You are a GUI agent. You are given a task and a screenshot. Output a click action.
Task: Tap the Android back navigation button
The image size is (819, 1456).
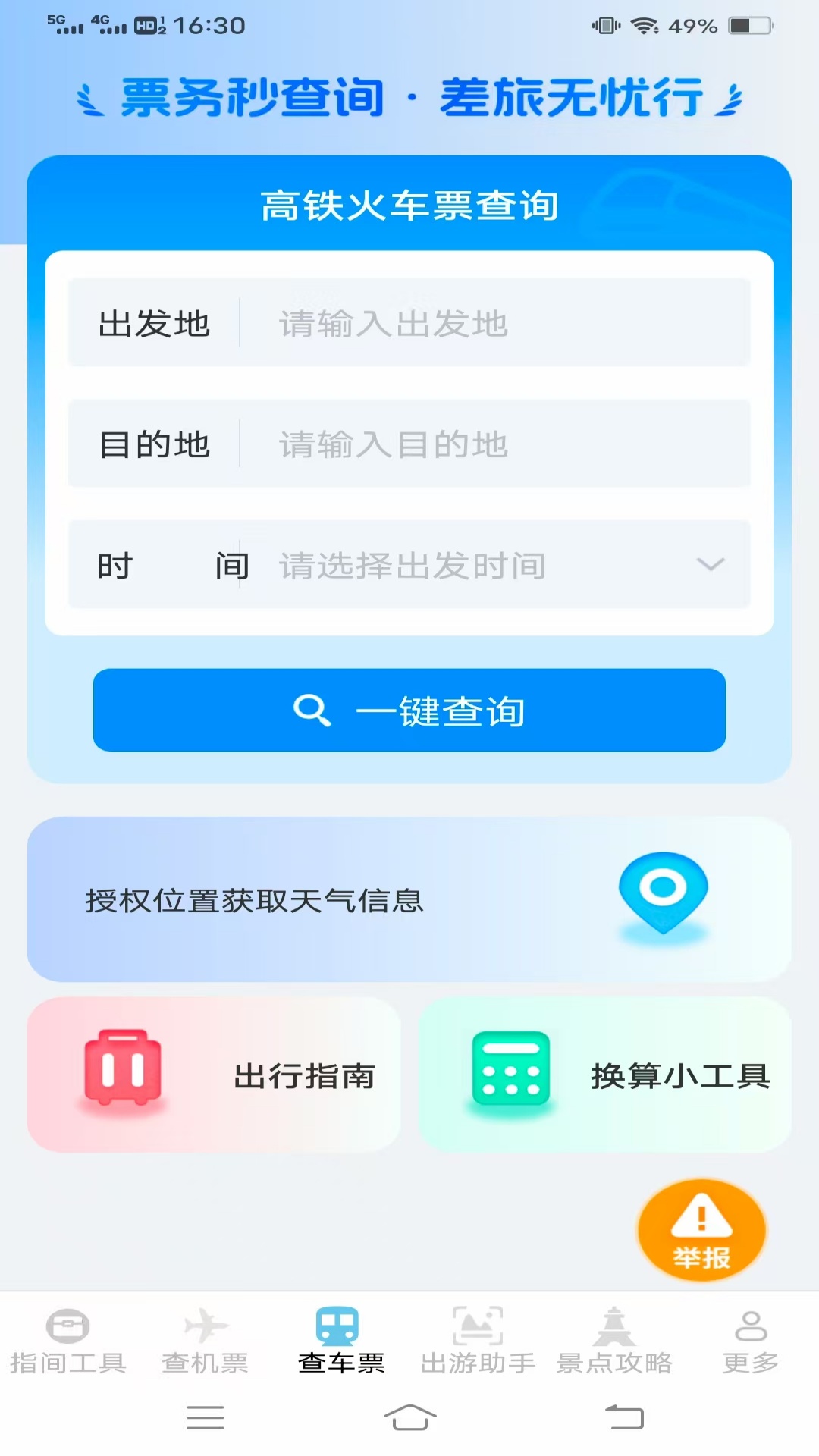point(622,1417)
